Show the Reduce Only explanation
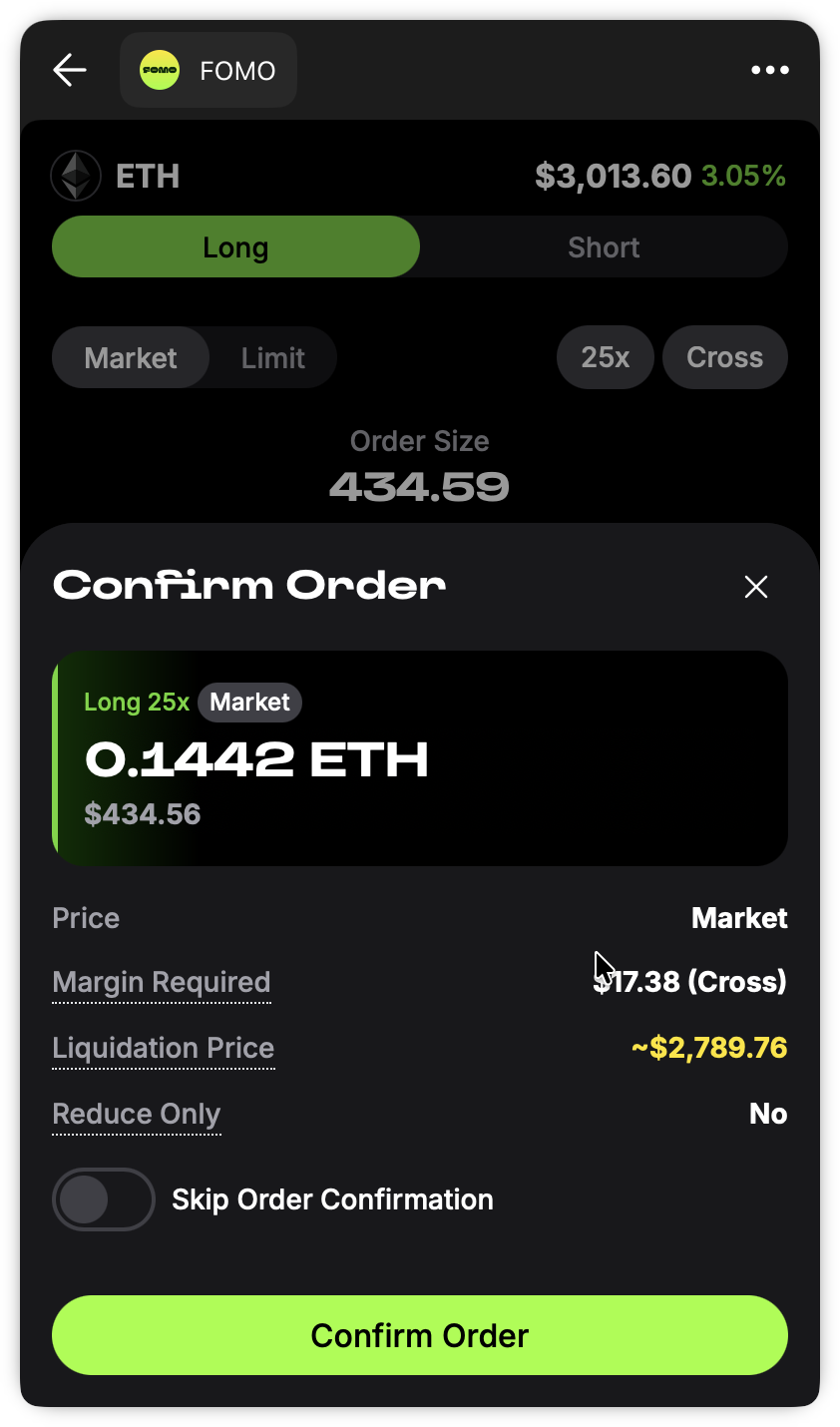This screenshot has width=840, height=1427. [x=137, y=1115]
